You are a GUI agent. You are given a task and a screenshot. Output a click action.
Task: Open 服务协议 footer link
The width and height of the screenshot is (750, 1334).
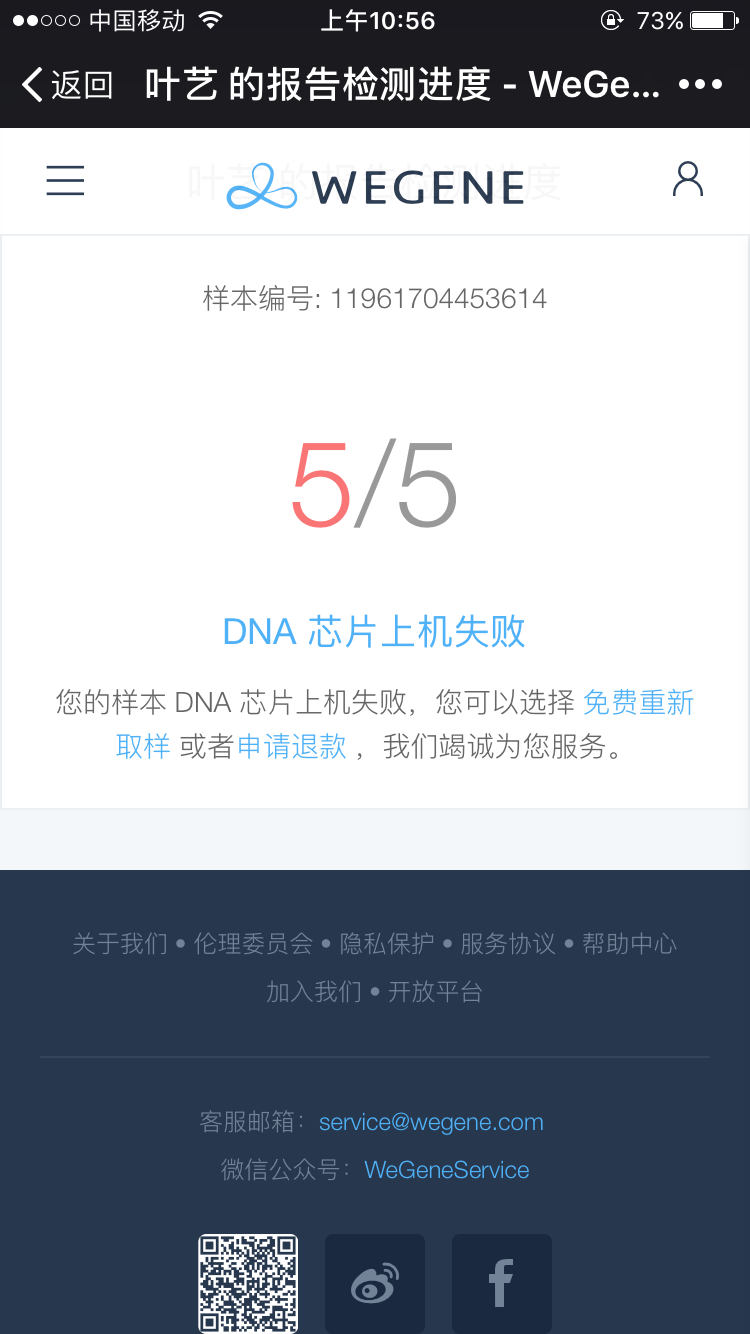click(508, 943)
